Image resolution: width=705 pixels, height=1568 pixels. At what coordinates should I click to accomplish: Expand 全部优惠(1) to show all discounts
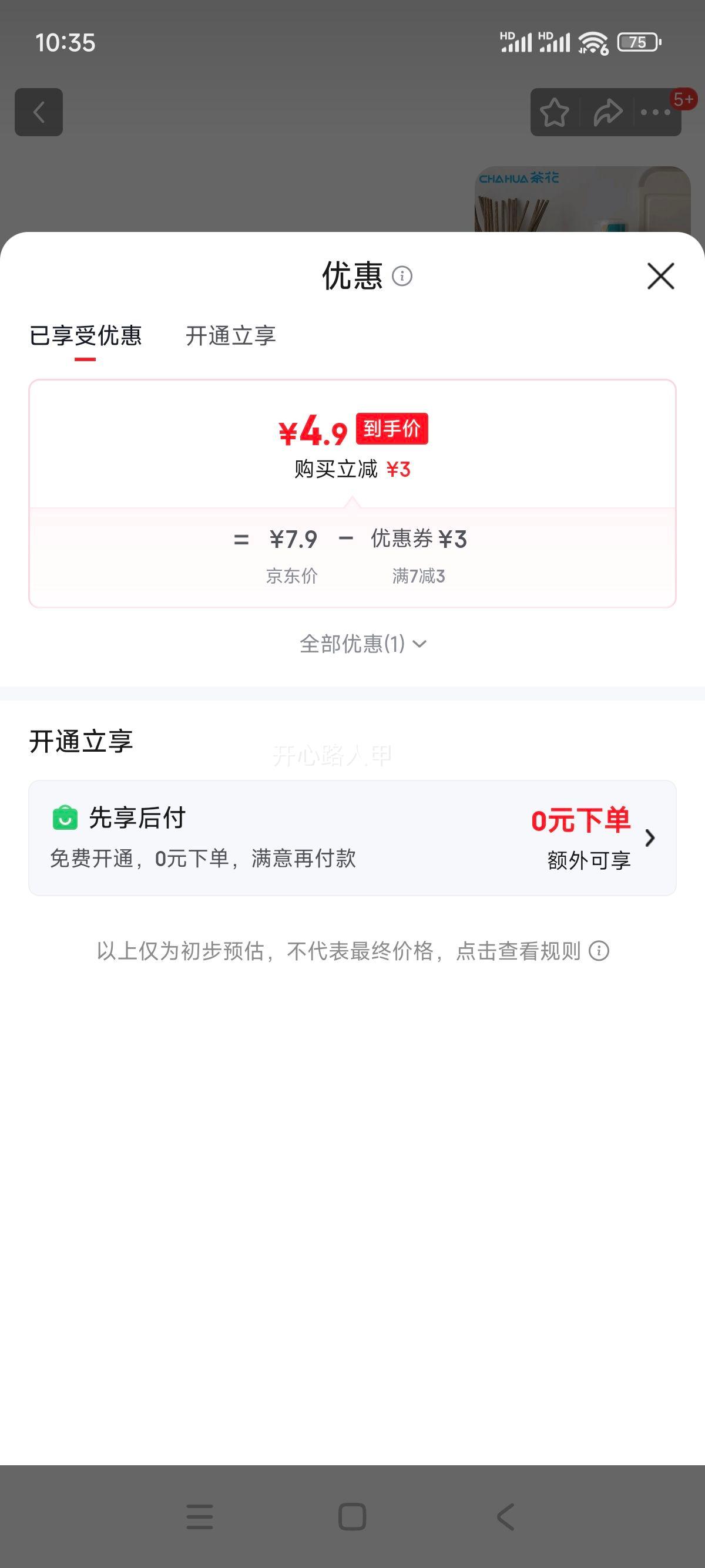coord(362,644)
